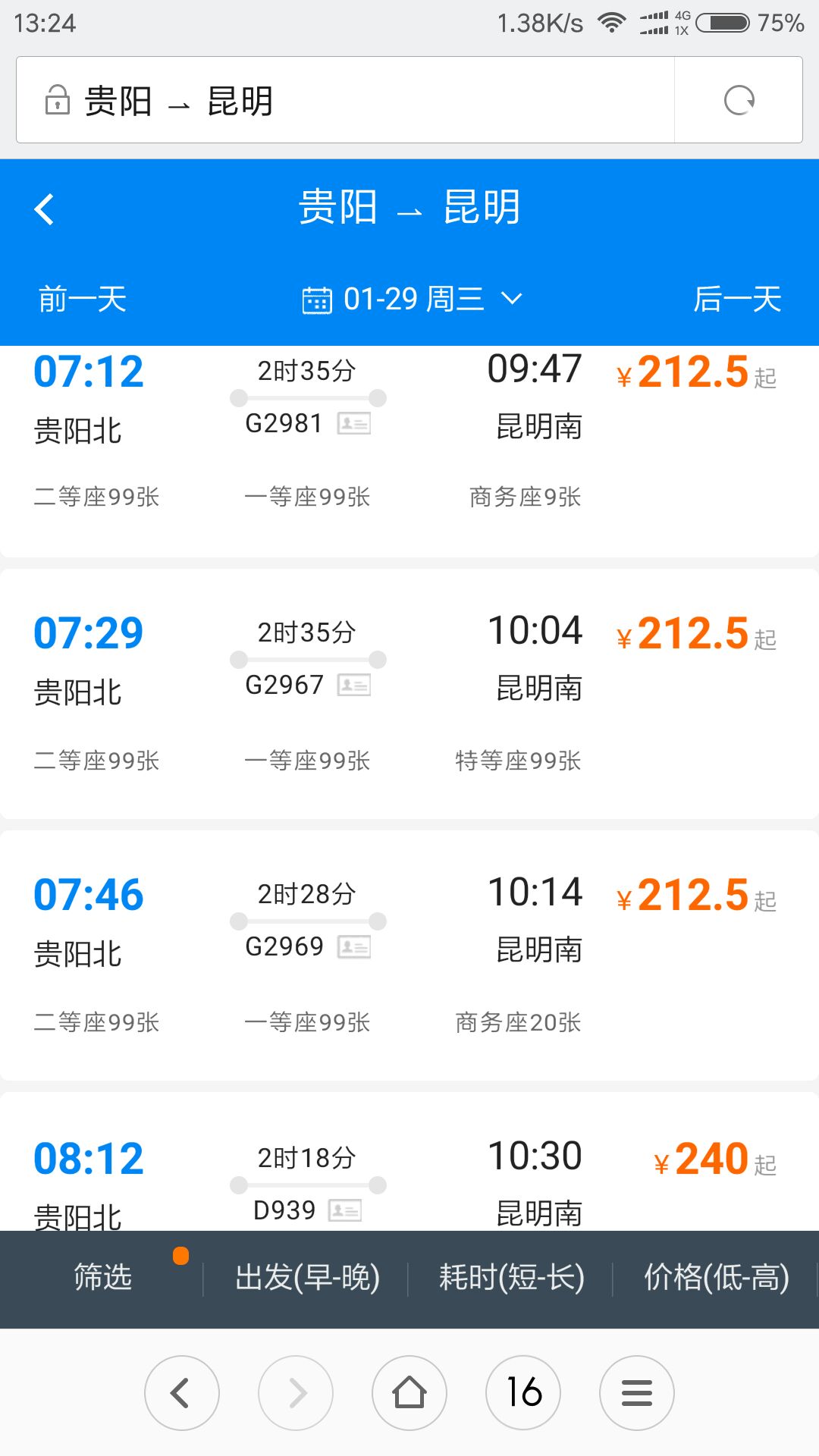Switch to the next day (后一天)
The width and height of the screenshot is (819, 1456).
pos(737,299)
